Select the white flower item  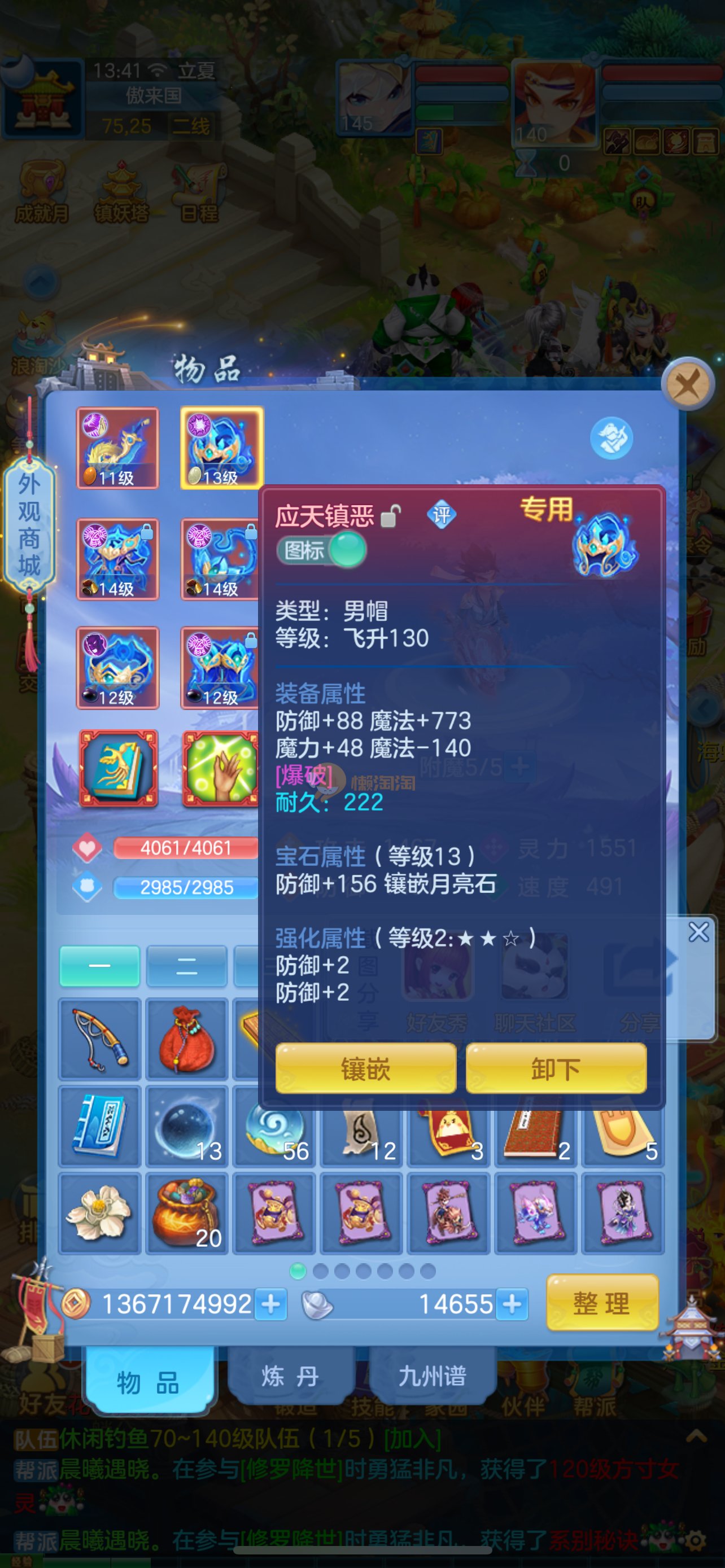[x=100, y=1213]
